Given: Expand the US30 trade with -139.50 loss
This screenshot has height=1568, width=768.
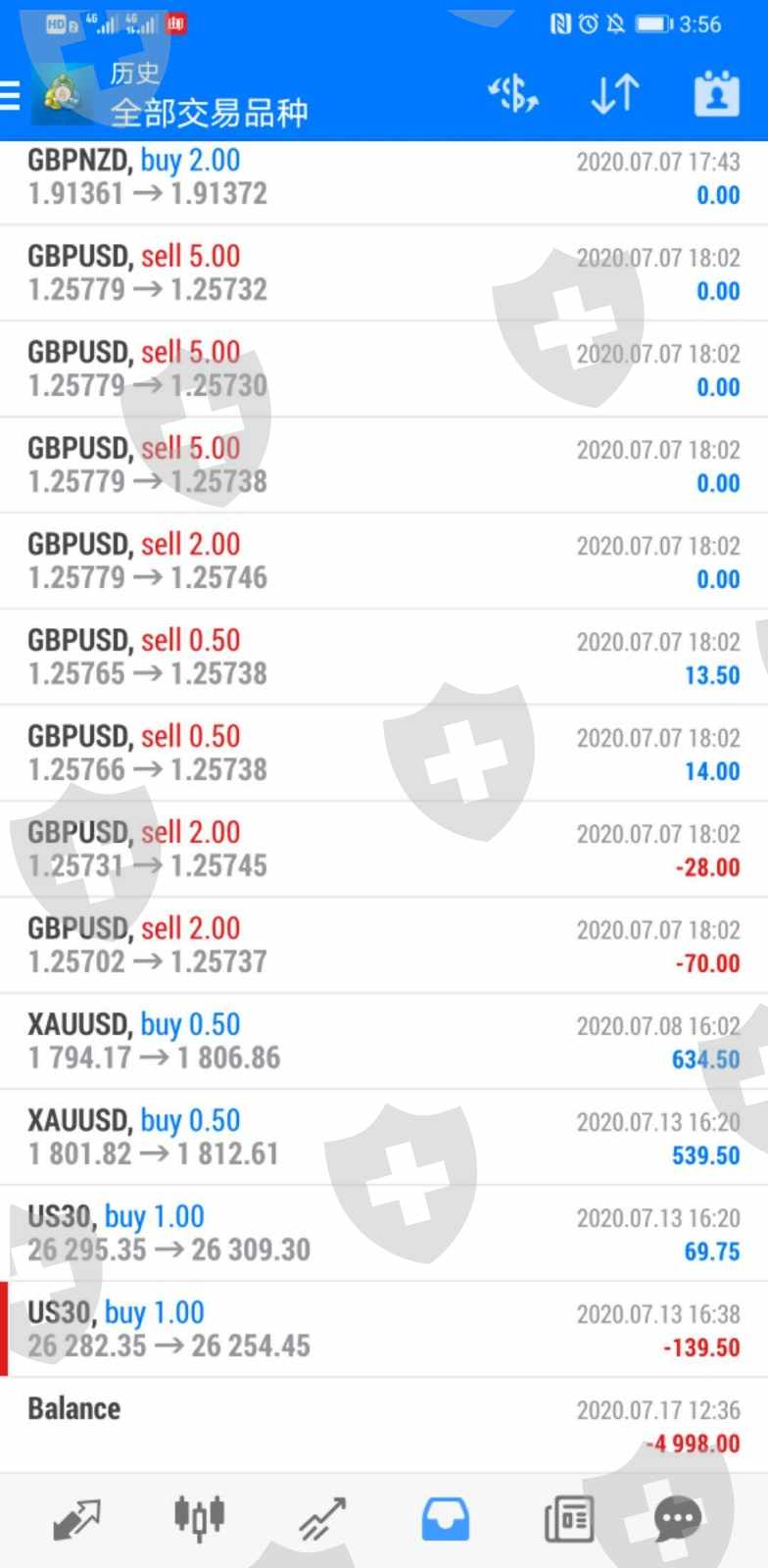Looking at the screenshot, I should pos(384,1330).
